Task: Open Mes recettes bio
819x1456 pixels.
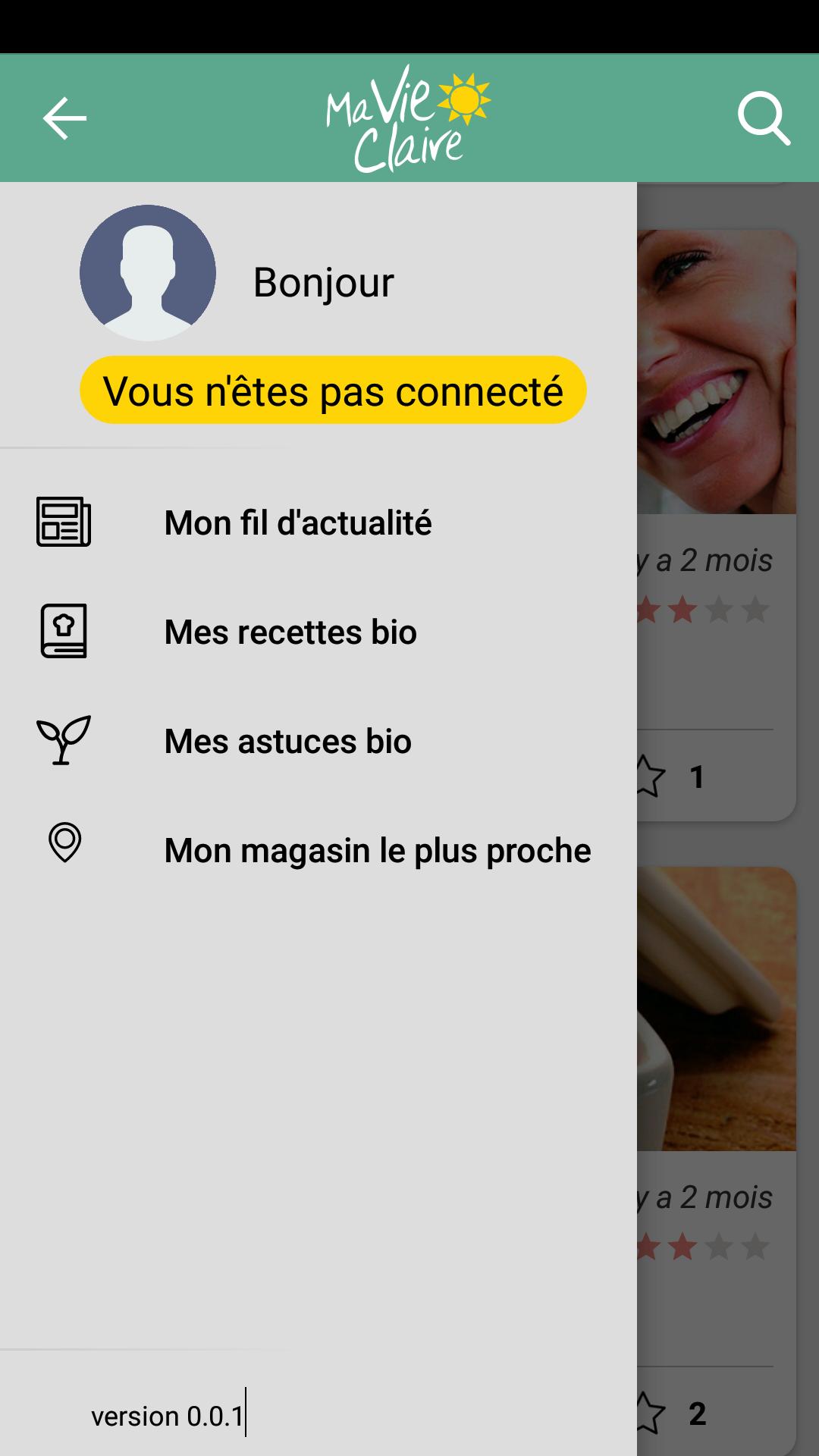Action: click(x=290, y=632)
